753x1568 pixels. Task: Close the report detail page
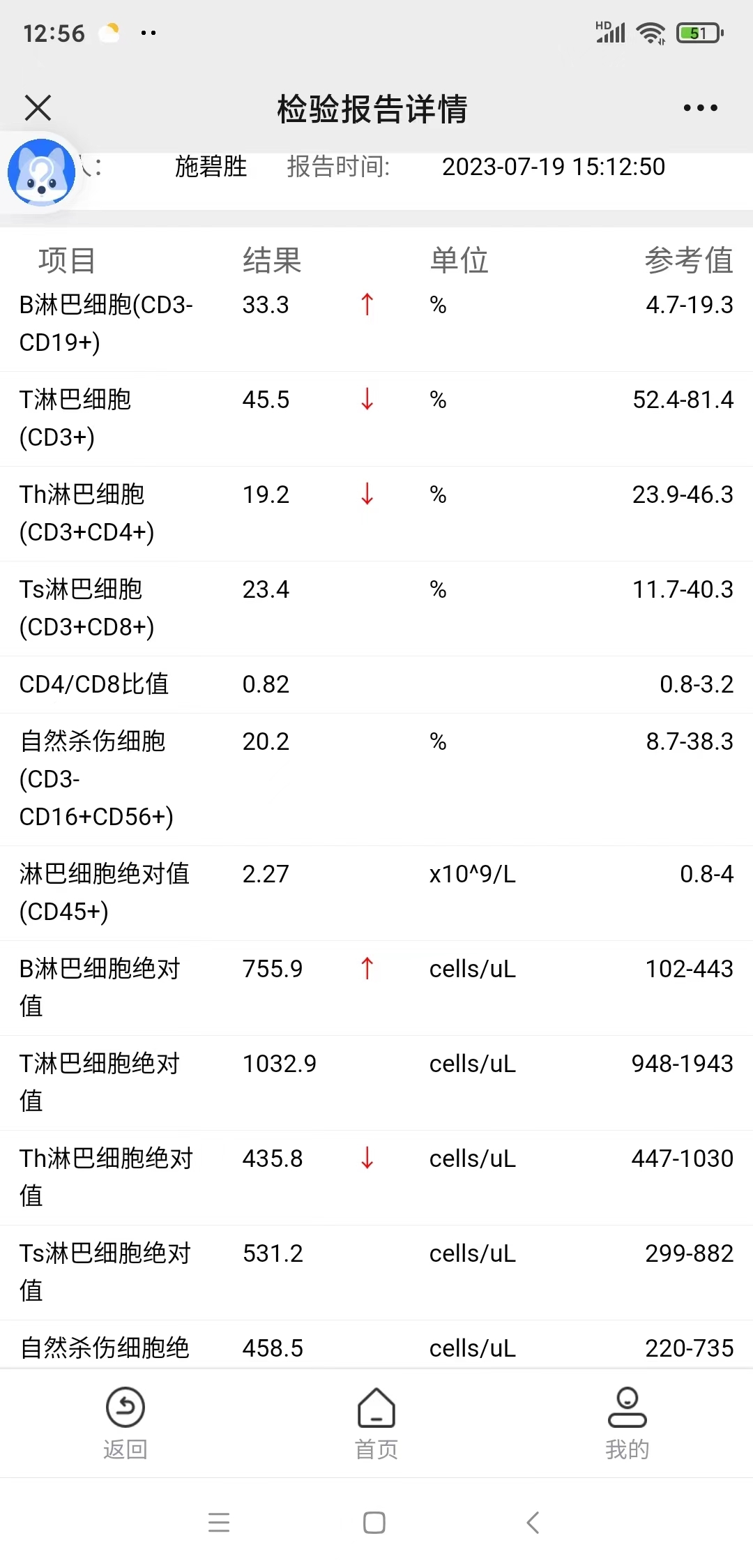click(38, 108)
